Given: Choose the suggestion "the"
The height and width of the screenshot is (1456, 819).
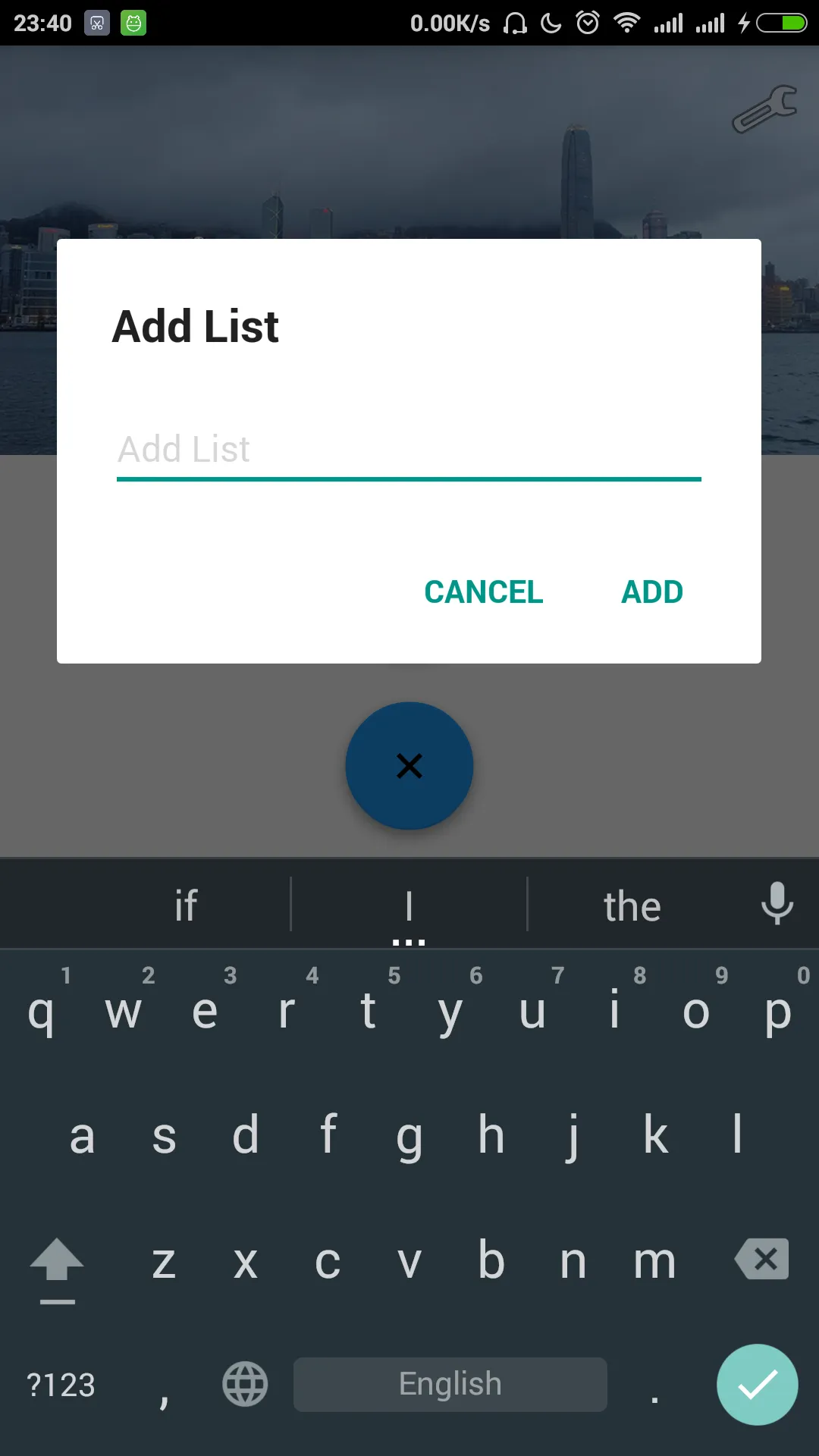Looking at the screenshot, I should (632, 906).
